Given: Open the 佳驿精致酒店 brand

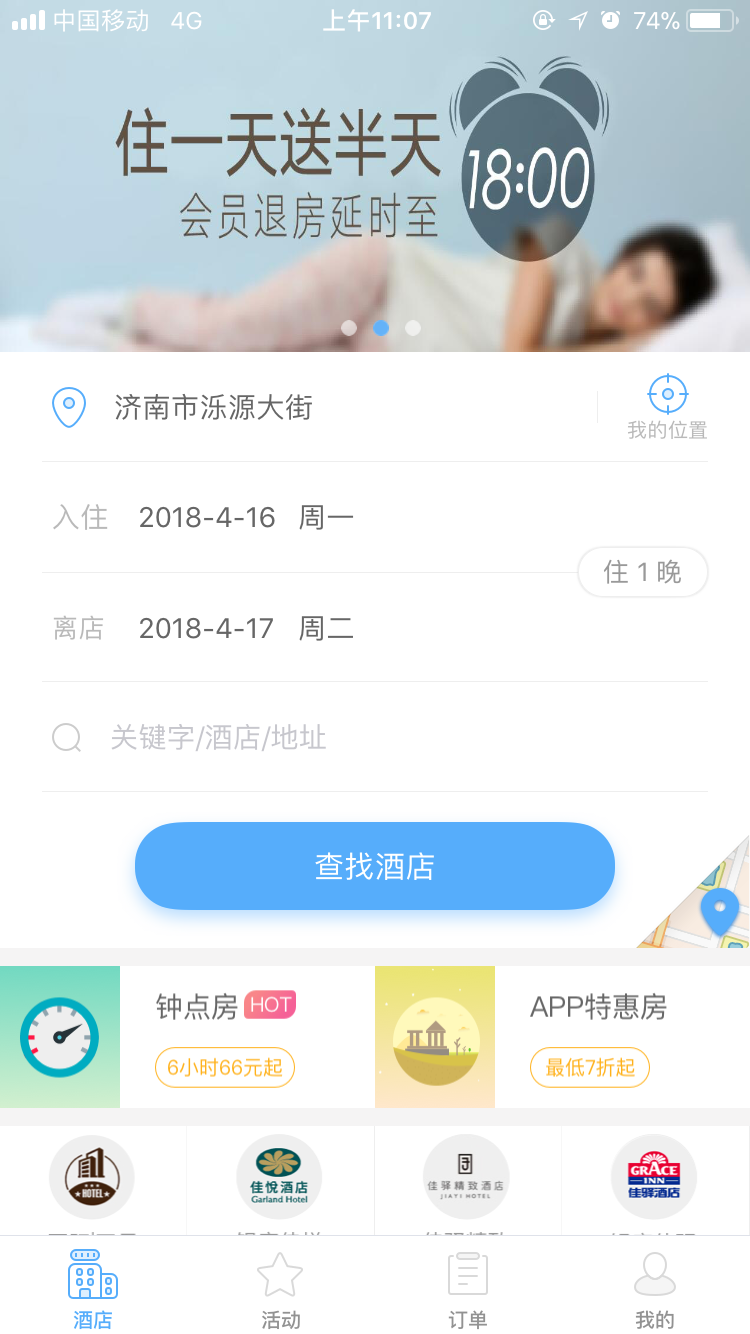Looking at the screenshot, I should click(x=467, y=1178).
